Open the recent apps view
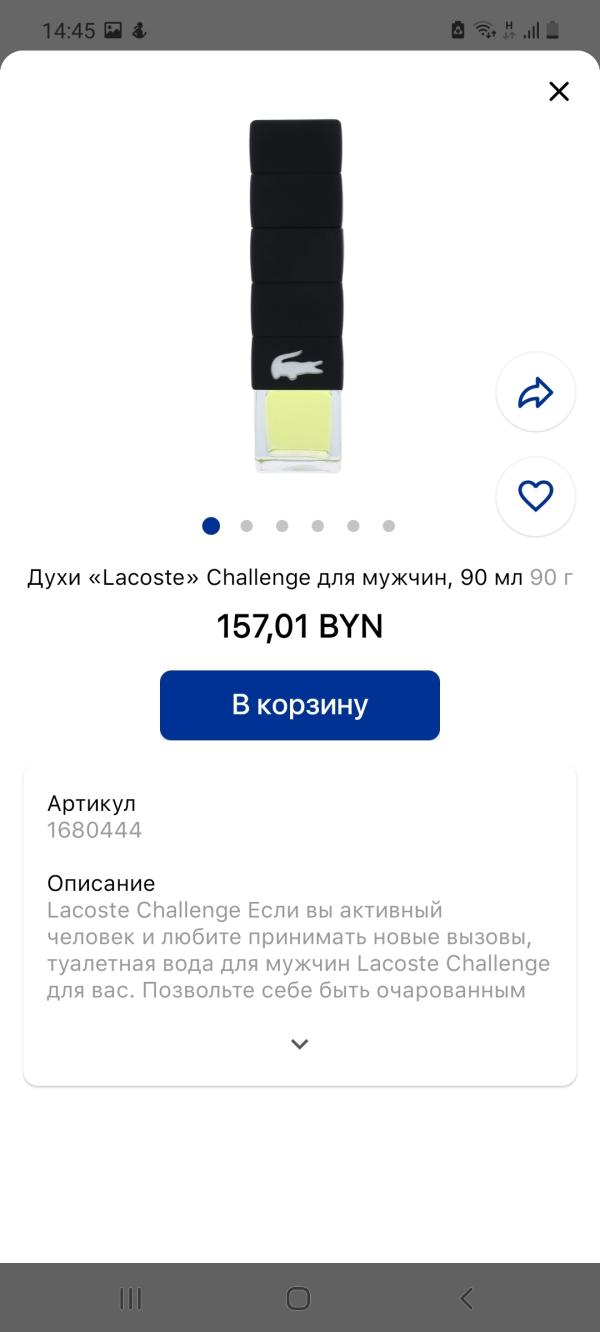The height and width of the screenshot is (1332, 600). 130,1298
